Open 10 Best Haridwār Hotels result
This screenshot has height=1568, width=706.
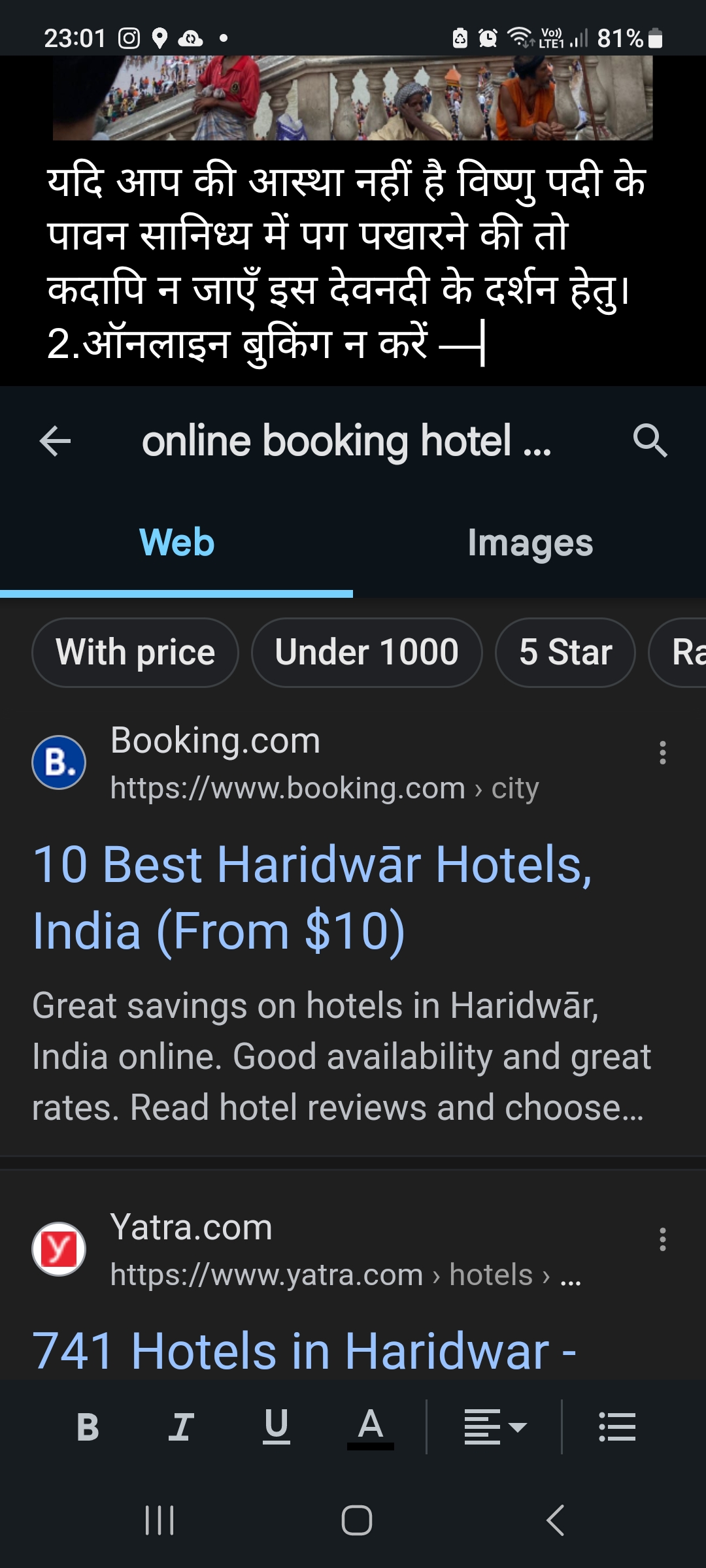tap(312, 896)
